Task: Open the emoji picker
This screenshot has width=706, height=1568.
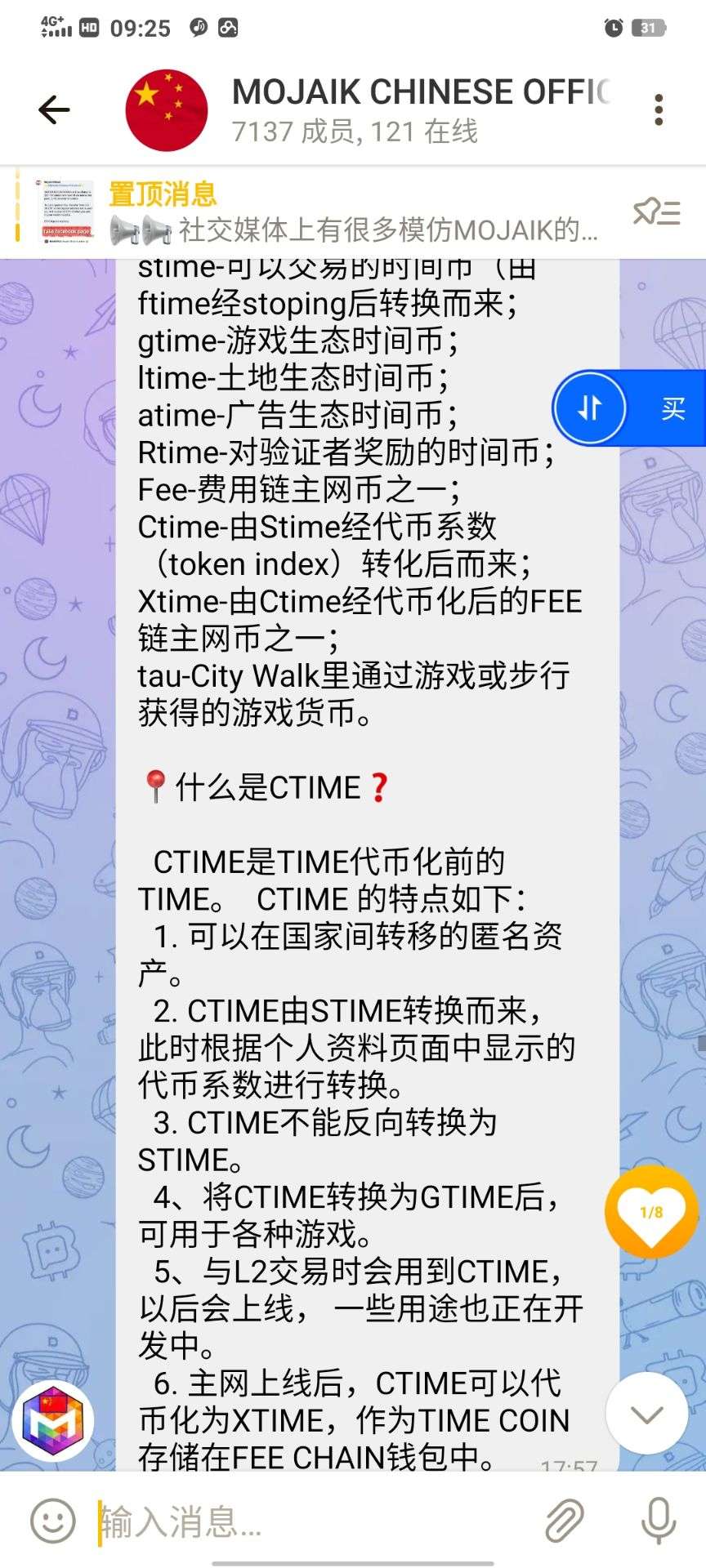Action: [x=52, y=1522]
